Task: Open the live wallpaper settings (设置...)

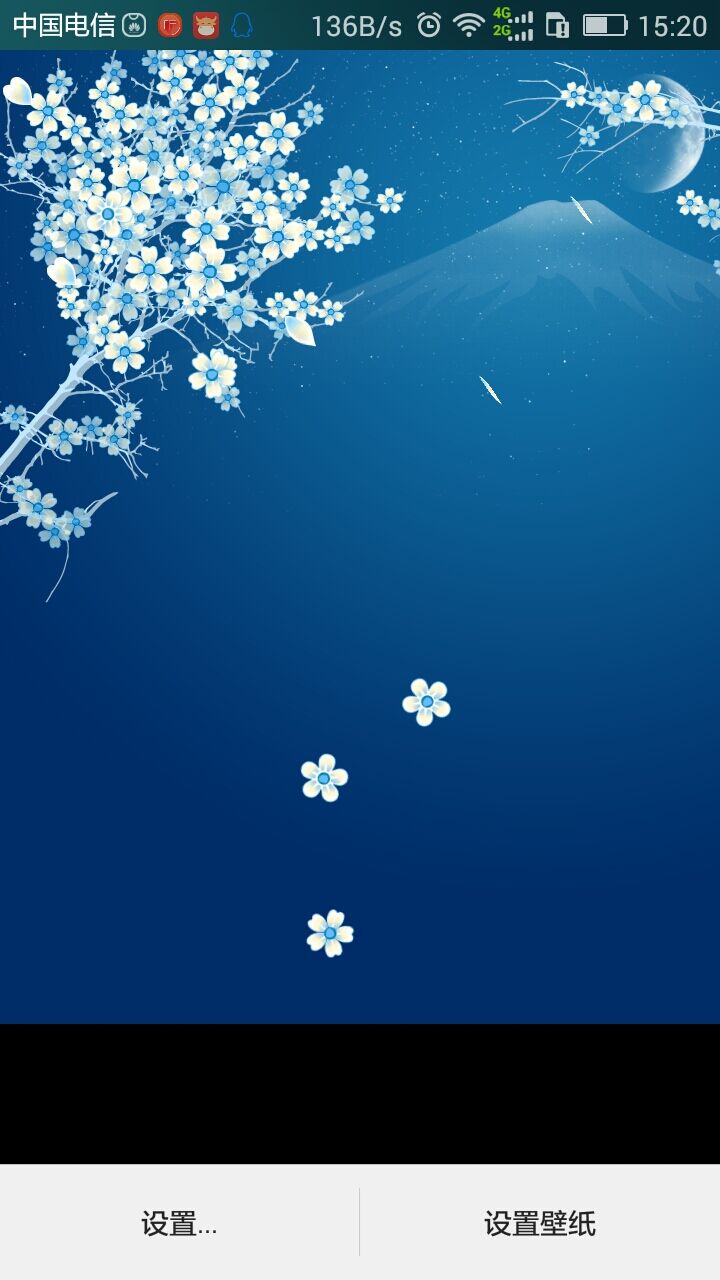Action: pos(179,1223)
